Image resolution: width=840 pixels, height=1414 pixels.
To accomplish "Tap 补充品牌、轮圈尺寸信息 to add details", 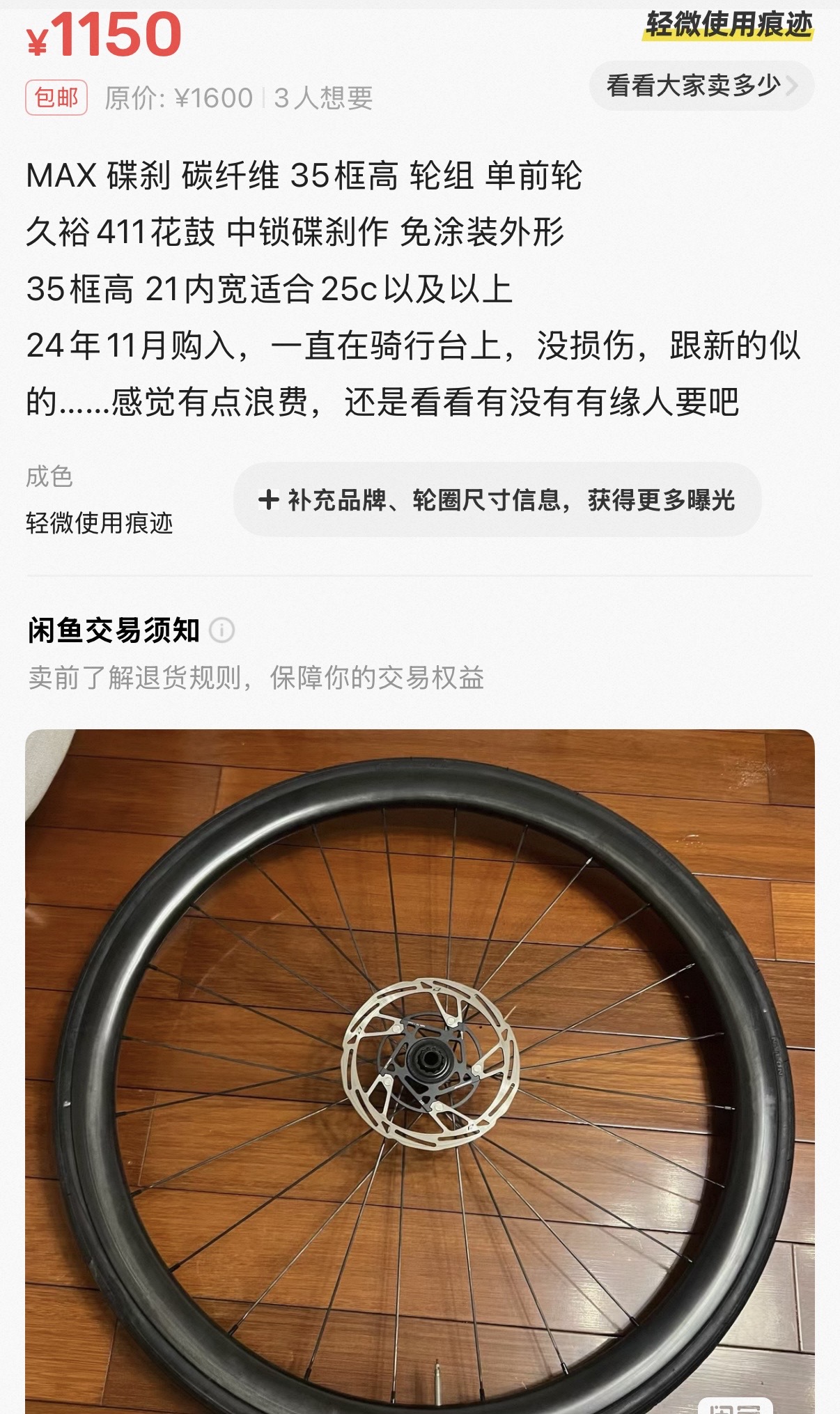I will [x=497, y=499].
